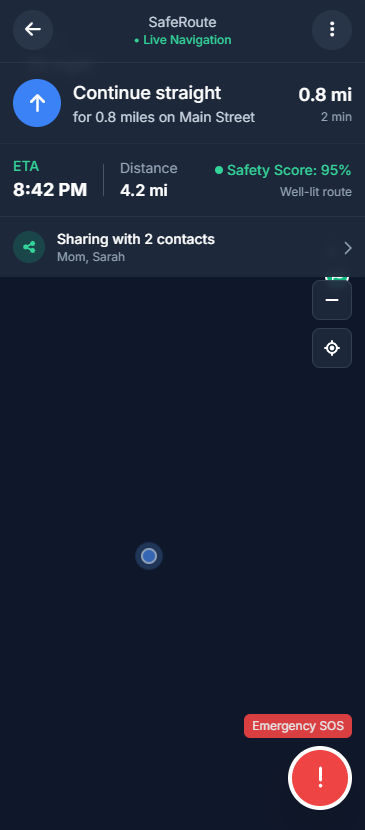Go back using the arrow button
This screenshot has width=365, height=830.
click(x=33, y=30)
